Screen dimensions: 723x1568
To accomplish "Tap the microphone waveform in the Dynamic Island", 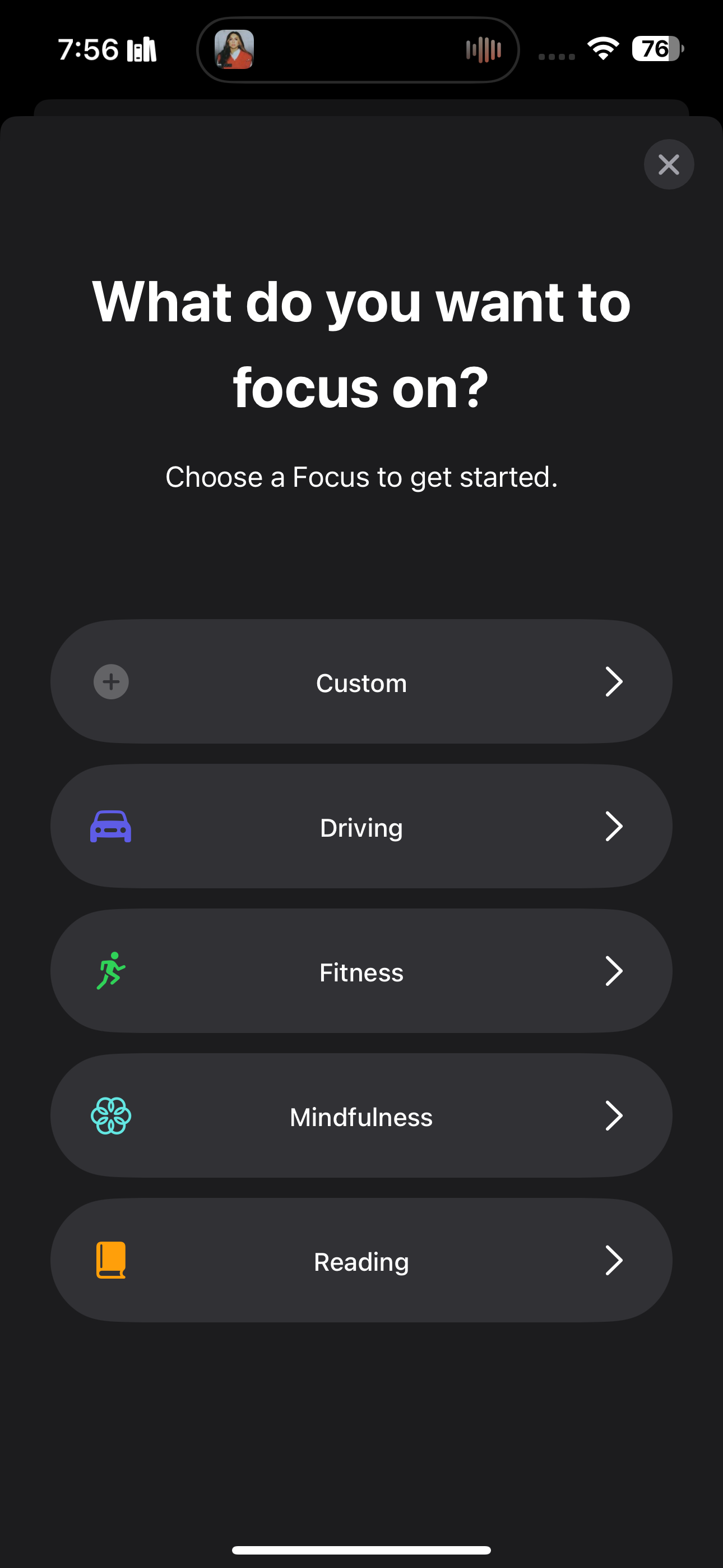I will (x=484, y=50).
